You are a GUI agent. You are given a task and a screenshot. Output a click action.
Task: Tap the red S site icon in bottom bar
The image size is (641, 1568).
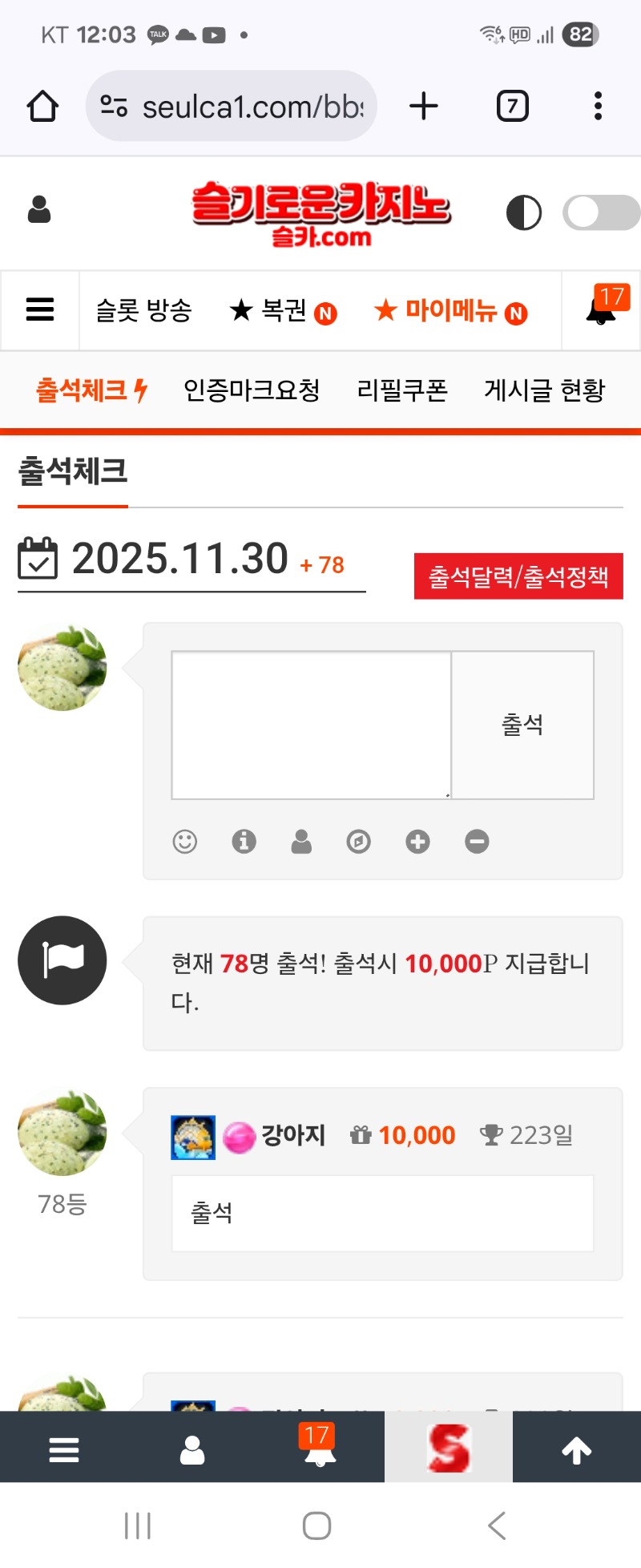tap(448, 1447)
